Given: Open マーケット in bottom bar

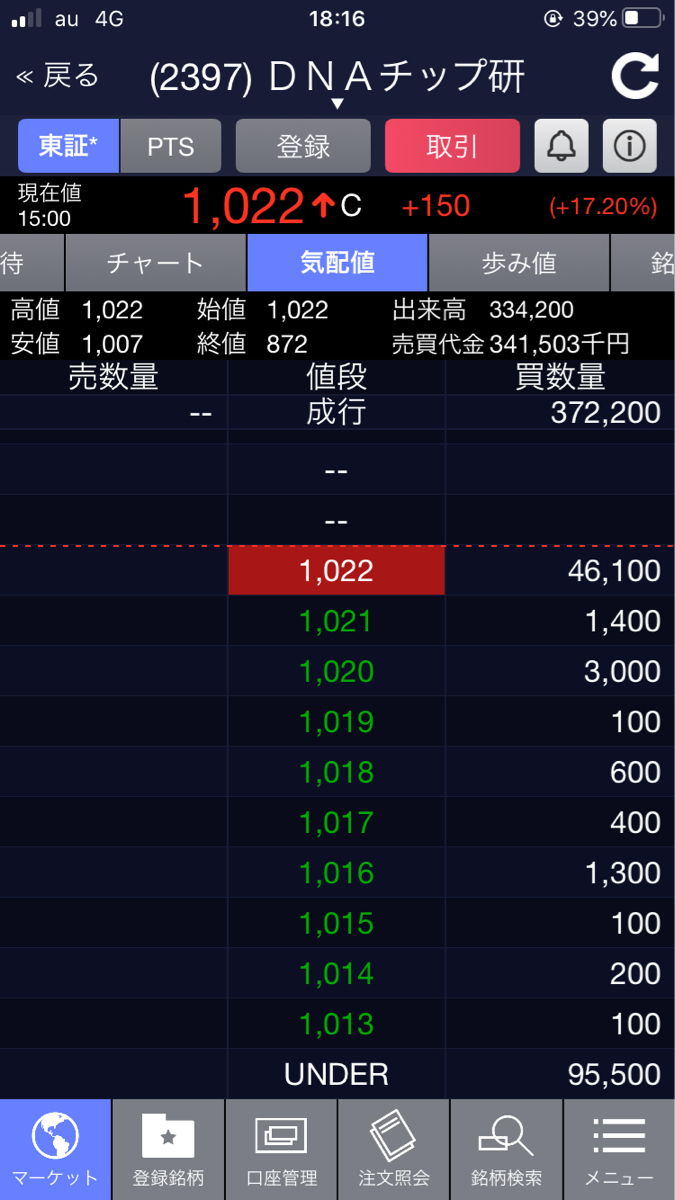Looking at the screenshot, I should click(56, 1150).
